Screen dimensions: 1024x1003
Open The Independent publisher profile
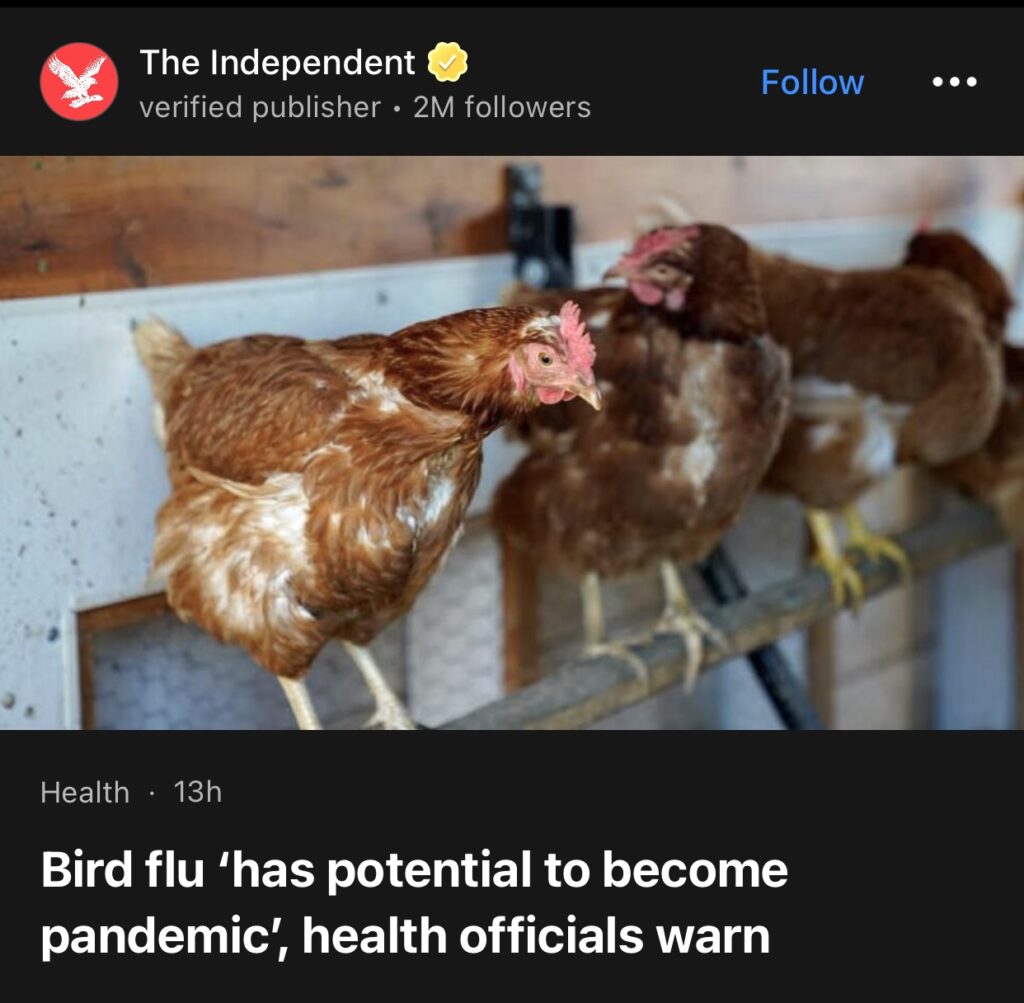(x=277, y=63)
